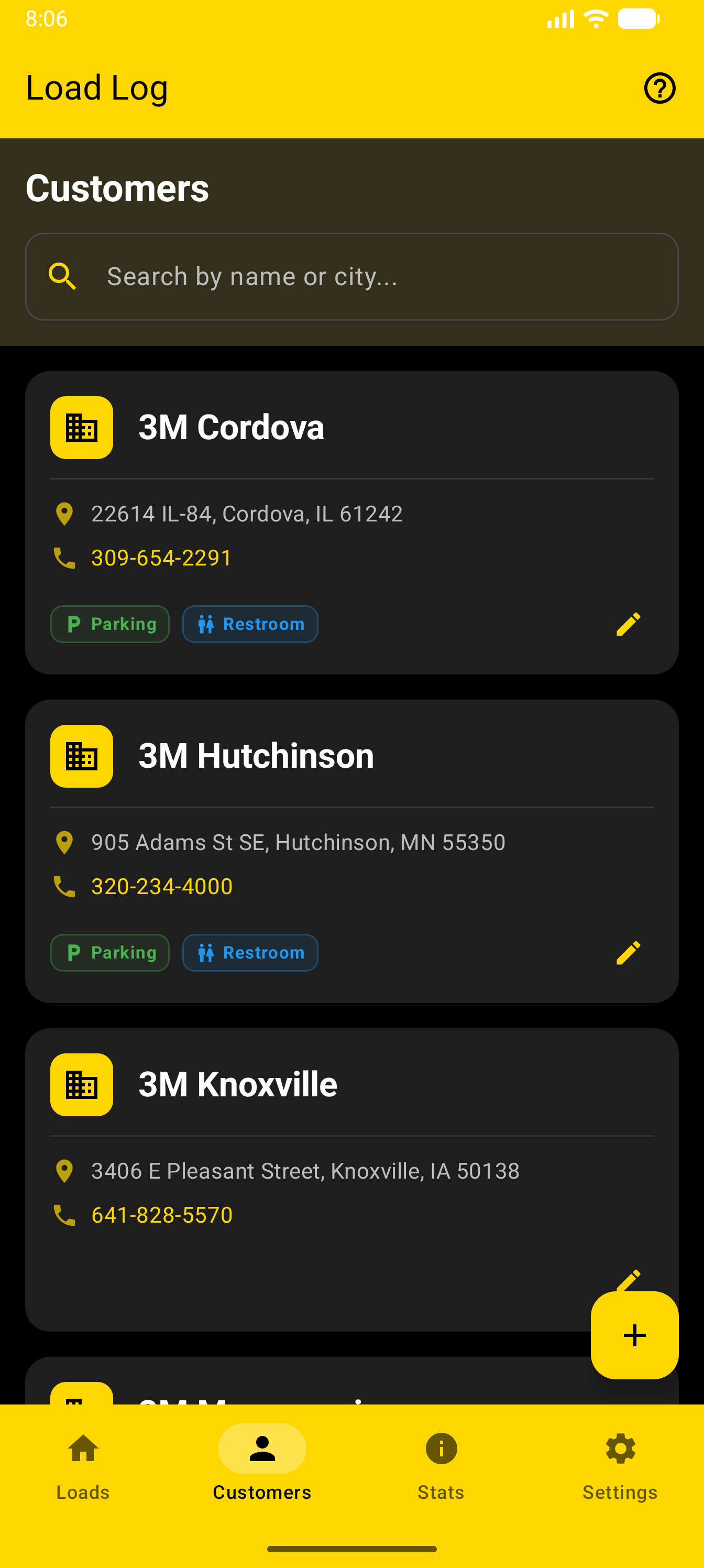Click the location pin icon for 3M Knoxville

[64, 1170]
